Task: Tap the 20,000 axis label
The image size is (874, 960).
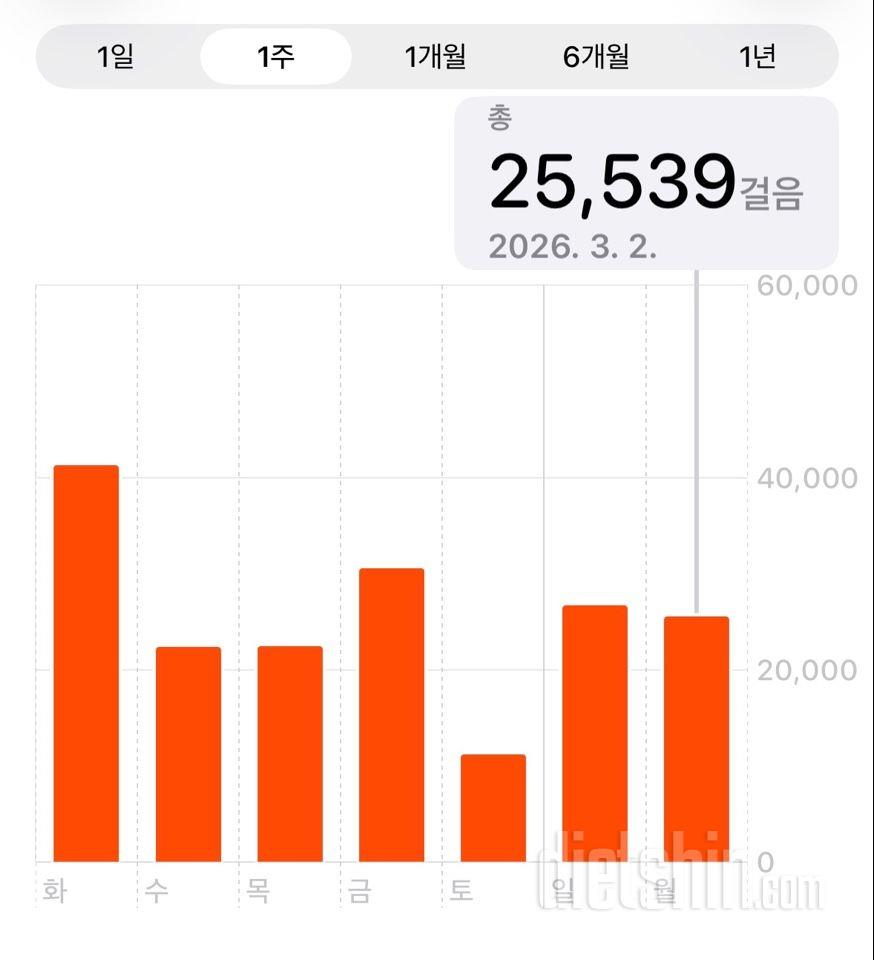Action: point(807,670)
